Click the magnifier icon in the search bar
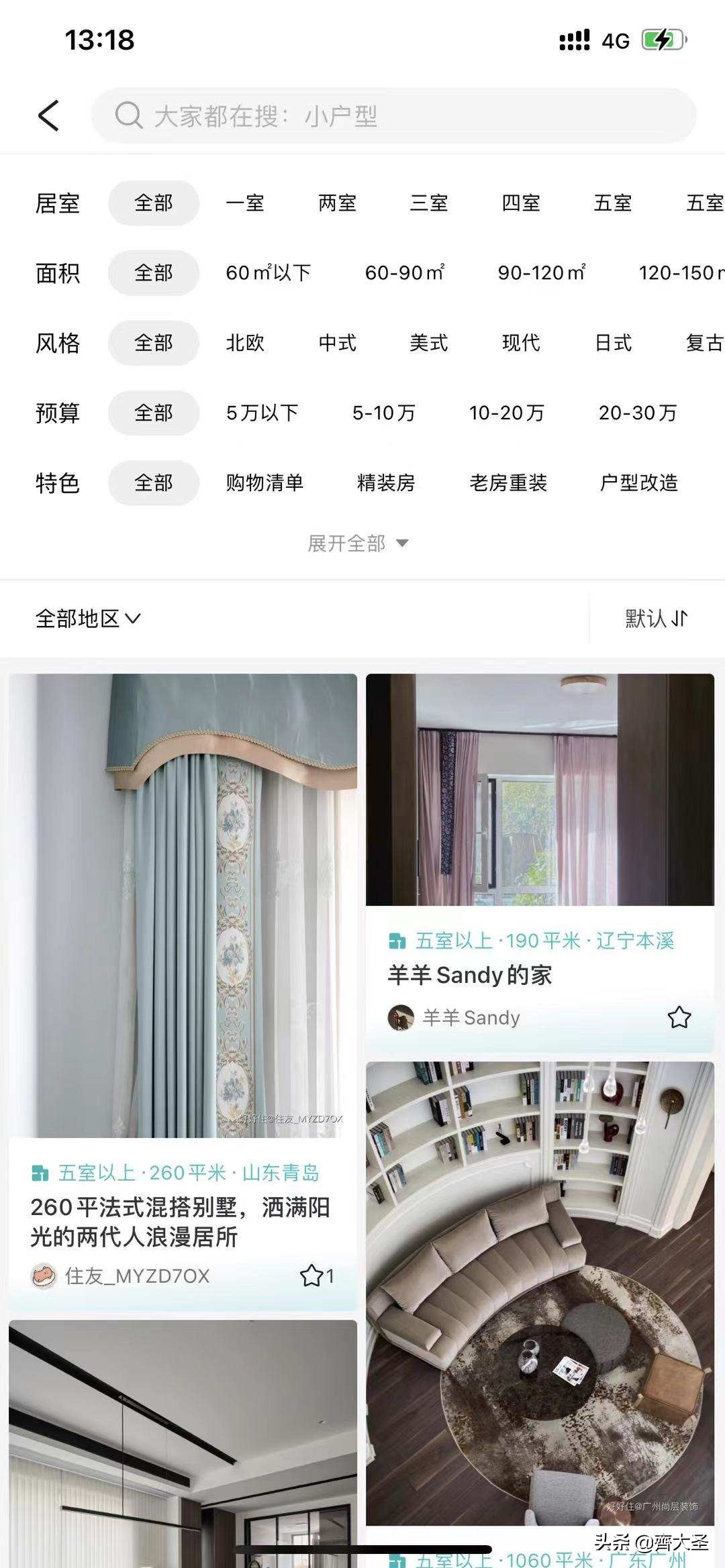 tap(129, 115)
